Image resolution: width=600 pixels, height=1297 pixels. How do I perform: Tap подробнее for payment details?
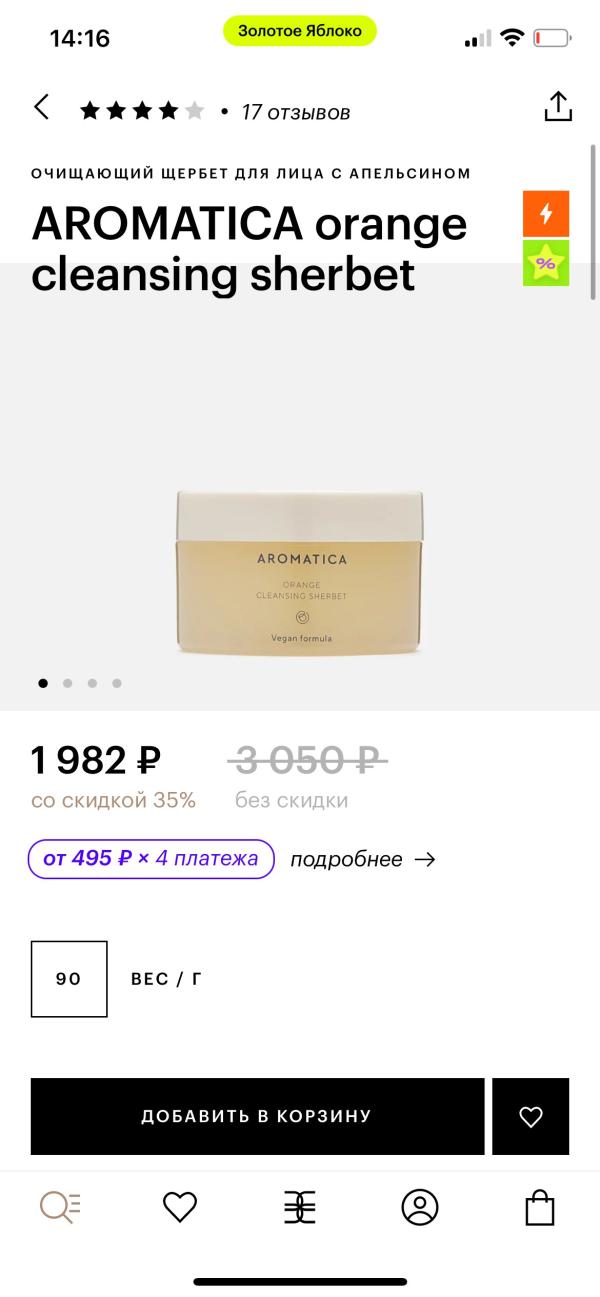pos(362,859)
